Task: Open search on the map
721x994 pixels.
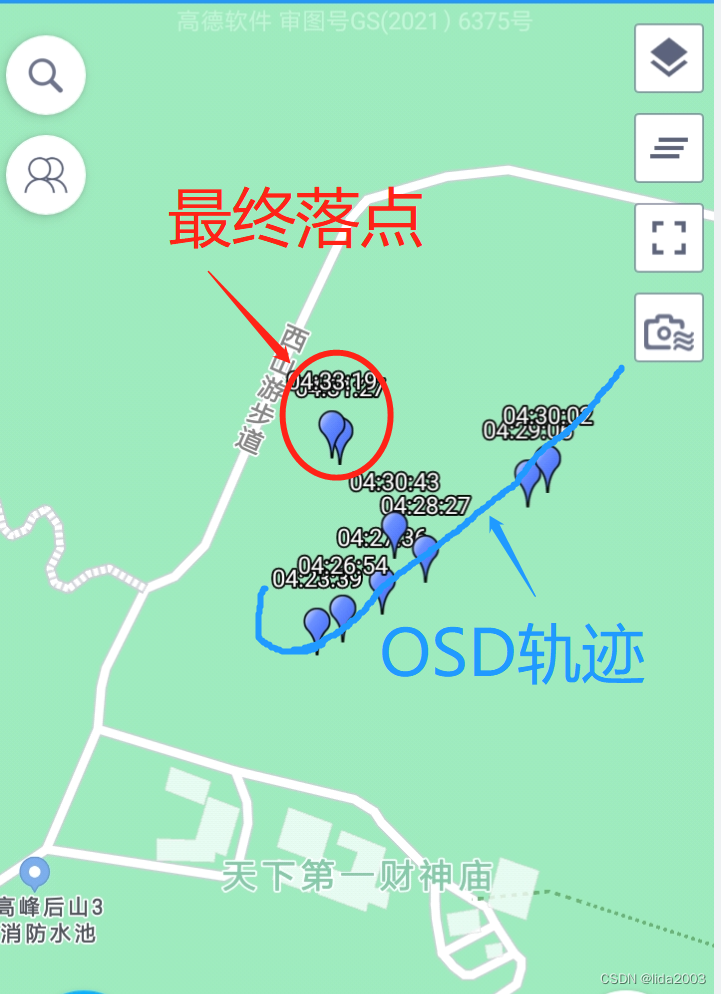Action: (x=45, y=75)
